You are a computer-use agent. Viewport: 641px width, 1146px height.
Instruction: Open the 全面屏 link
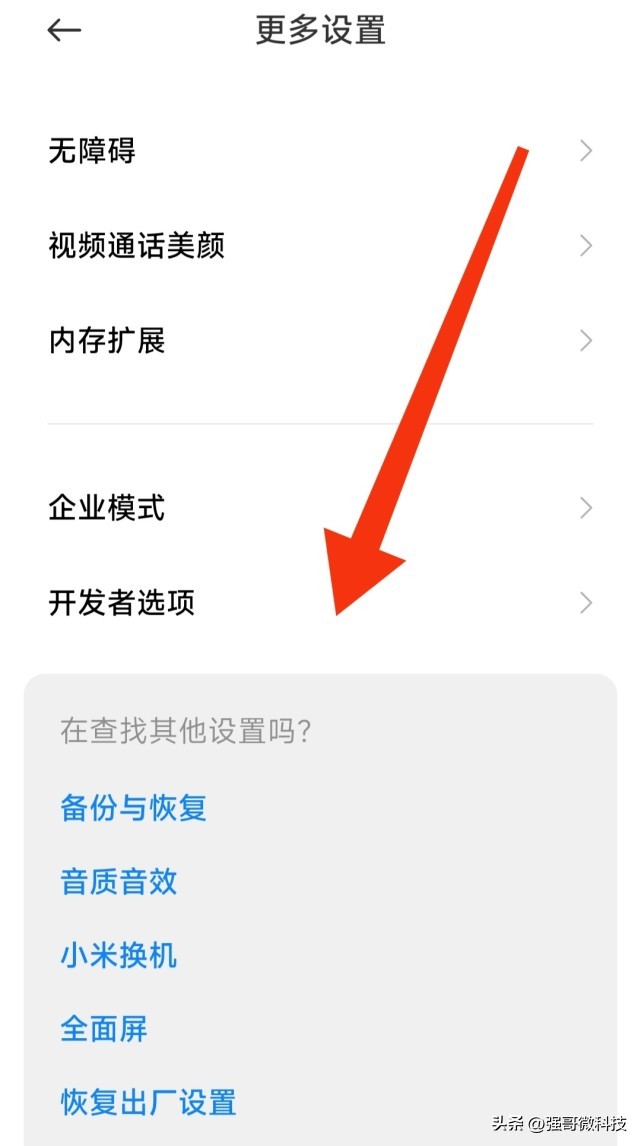tap(104, 1029)
